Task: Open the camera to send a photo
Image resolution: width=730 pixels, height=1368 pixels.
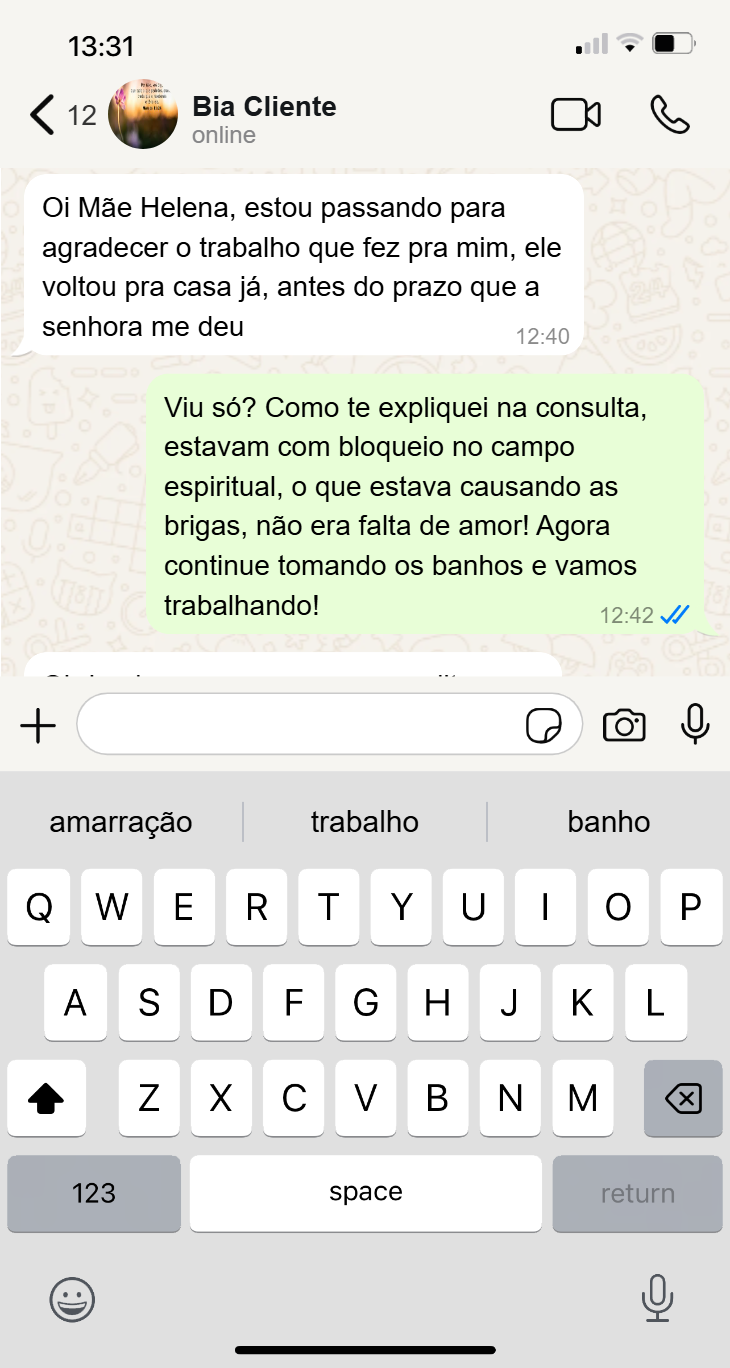Action: [624, 725]
